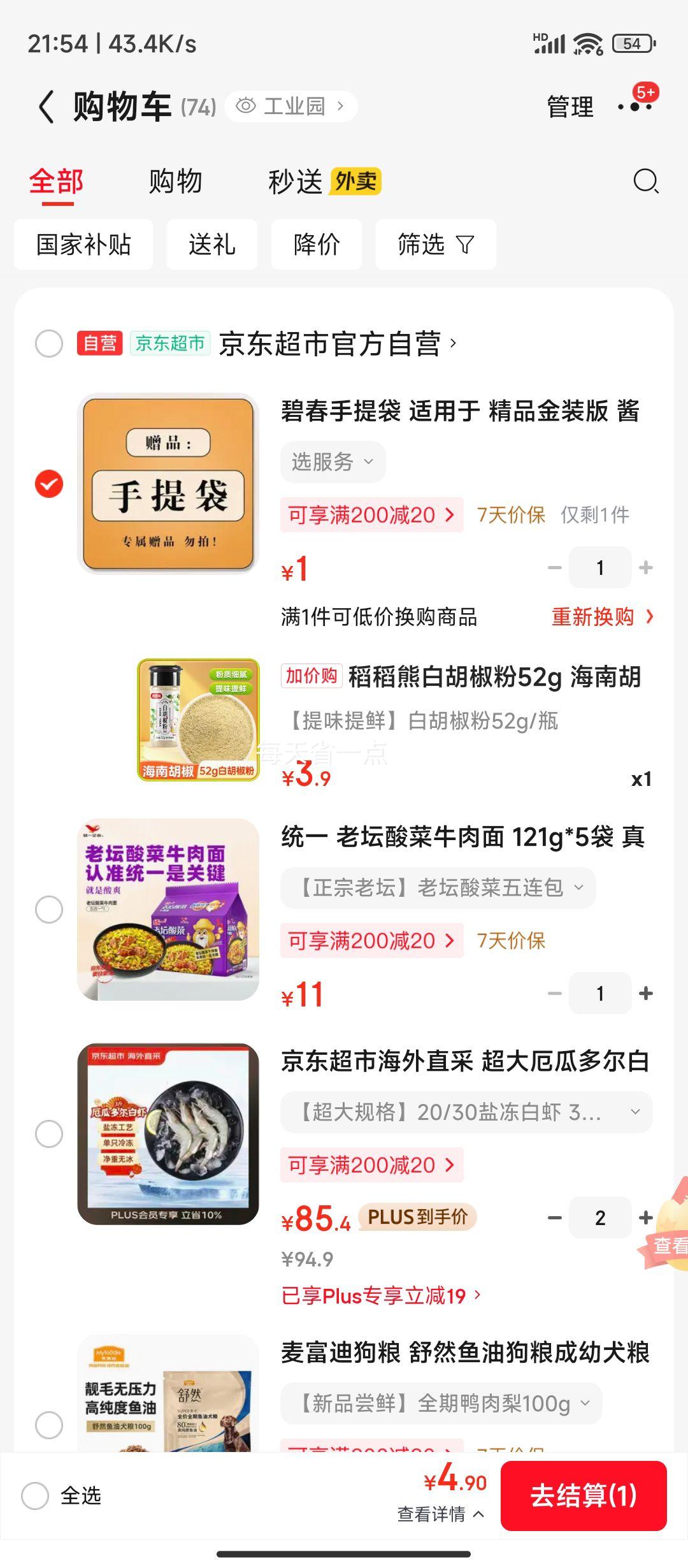
Task: Tap plus to increase noodle quantity
Action: [x=645, y=993]
